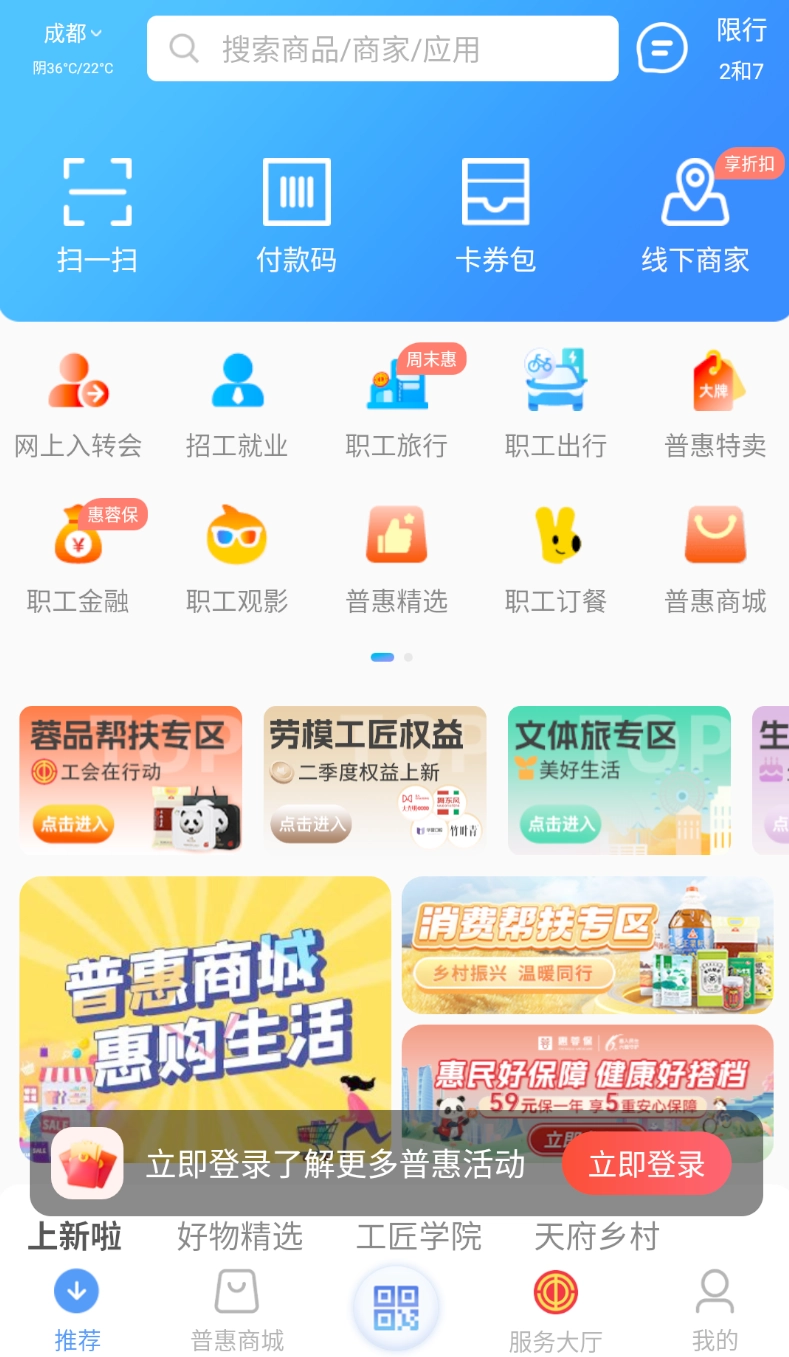Switch to the 好物精选 tab
The image size is (789, 1357).
(x=239, y=1237)
